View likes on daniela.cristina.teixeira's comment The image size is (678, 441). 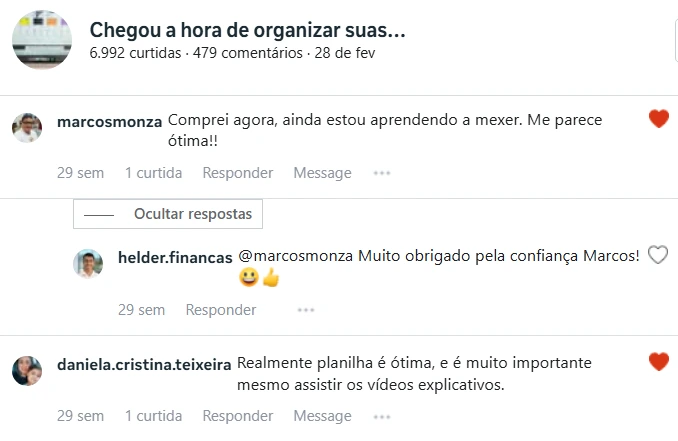(x=153, y=416)
